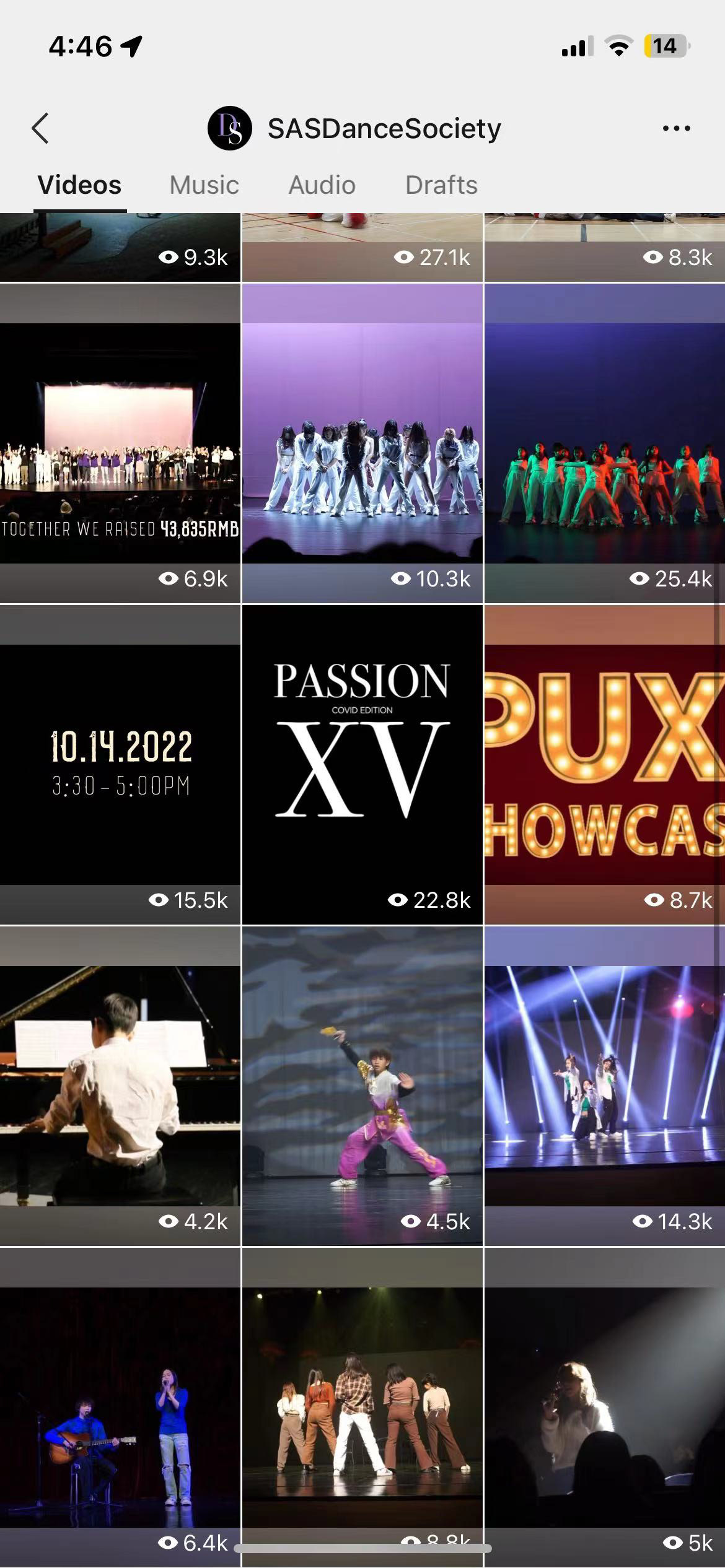The image size is (725, 1568).
Task: Play the Passion XV Covid Edition video
Action: pyautogui.click(x=362, y=765)
